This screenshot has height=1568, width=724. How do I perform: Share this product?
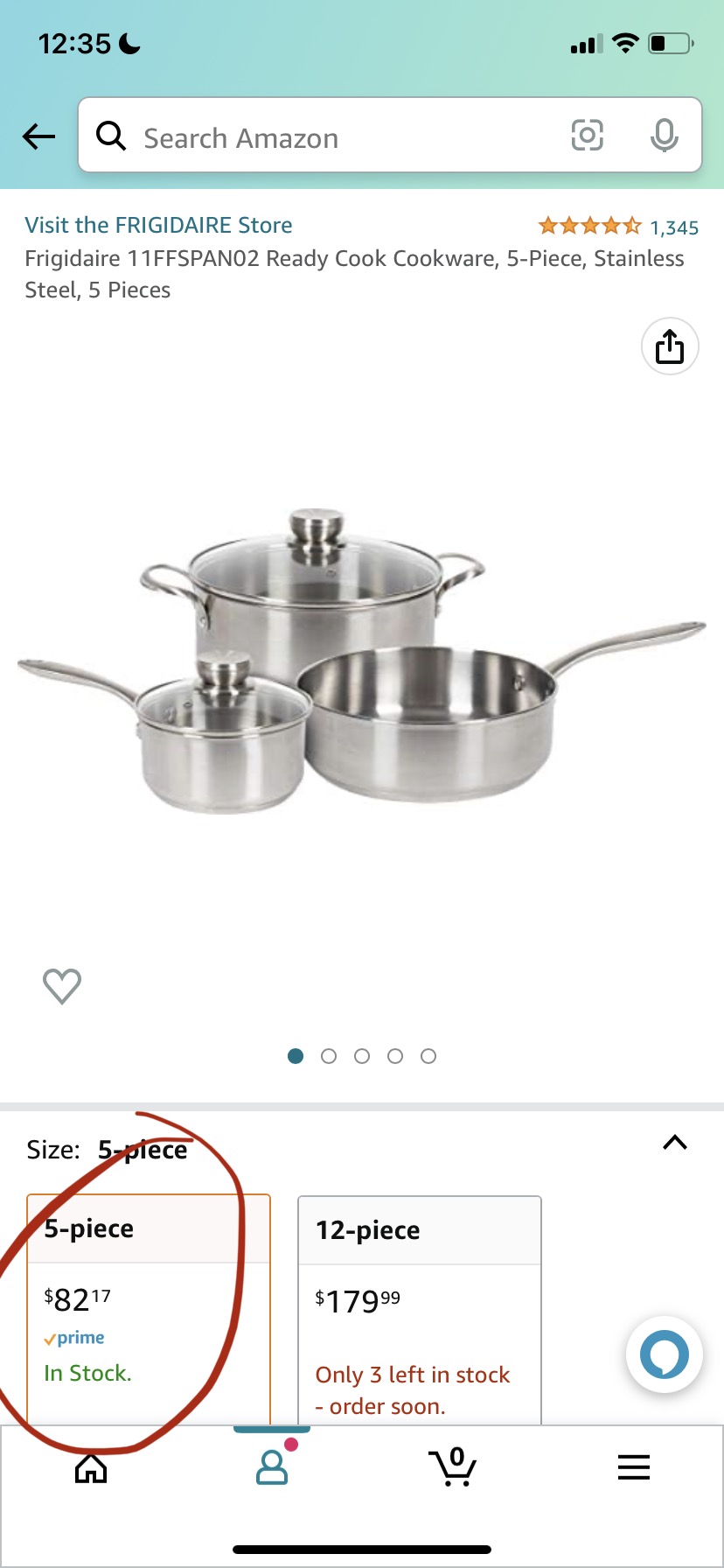pyautogui.click(x=670, y=346)
